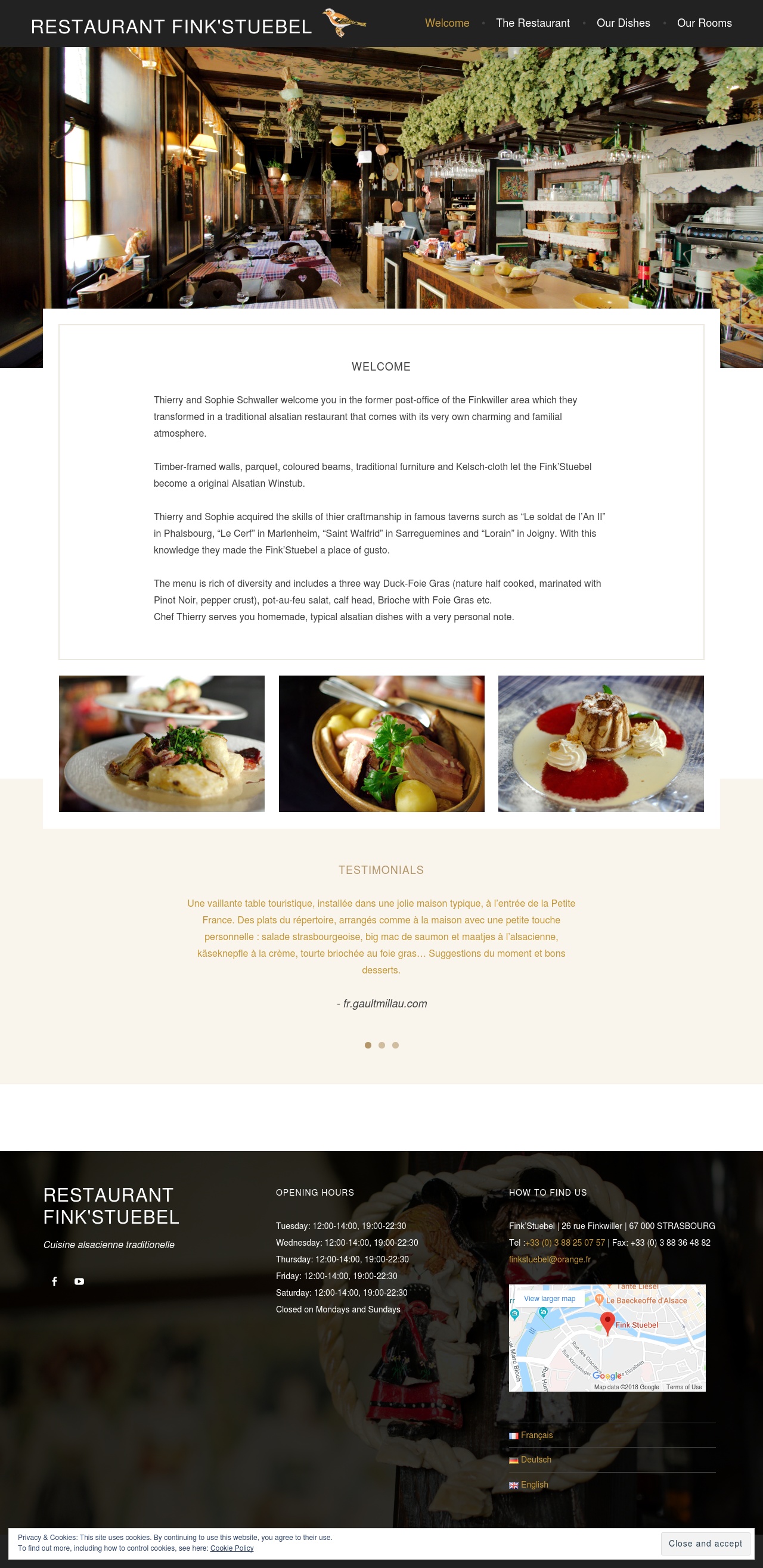The image size is (763, 1568).
Task: Show the third testimonial dot
Action: 396,1045
